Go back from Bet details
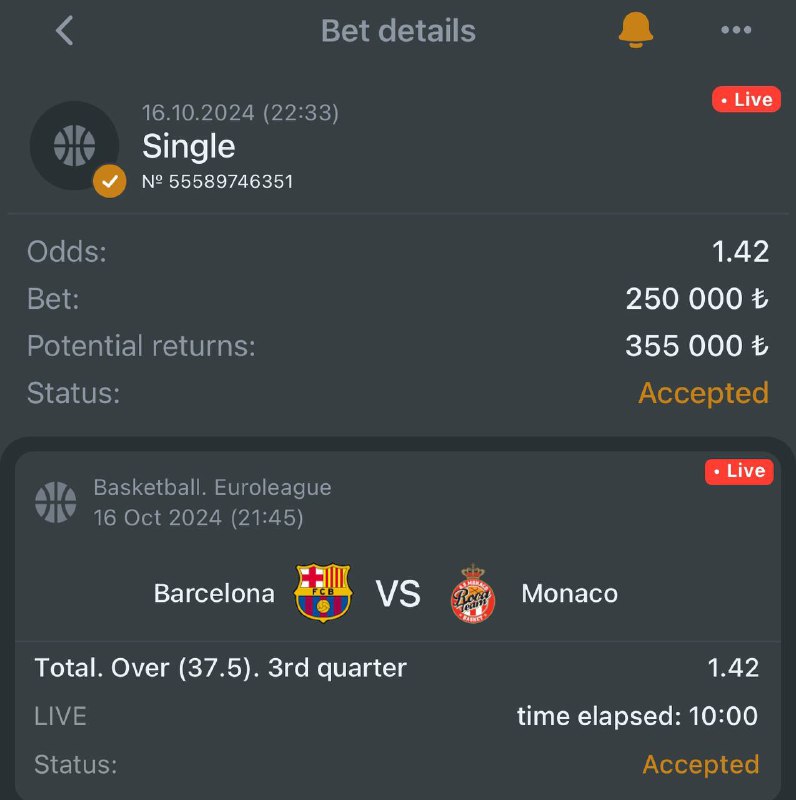Viewport: 796px width, 800px height. point(65,31)
